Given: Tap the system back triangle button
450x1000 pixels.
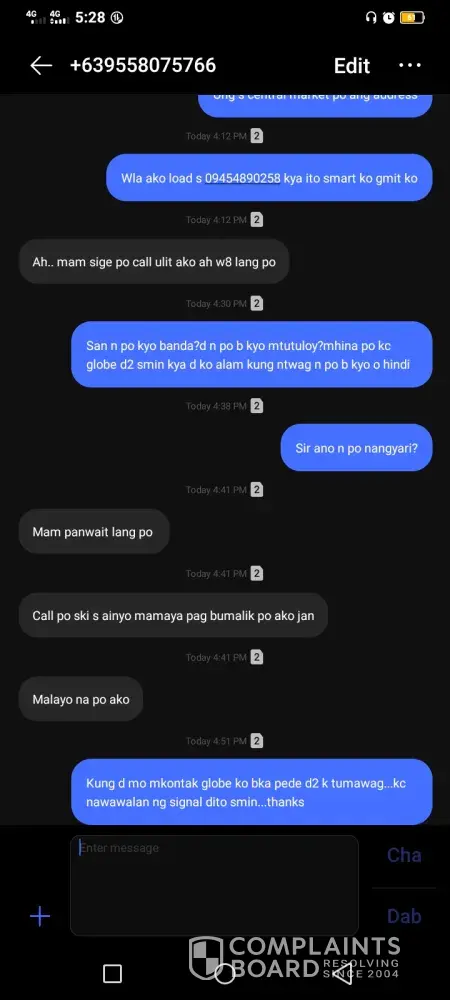Looking at the screenshot, I should pos(342,973).
